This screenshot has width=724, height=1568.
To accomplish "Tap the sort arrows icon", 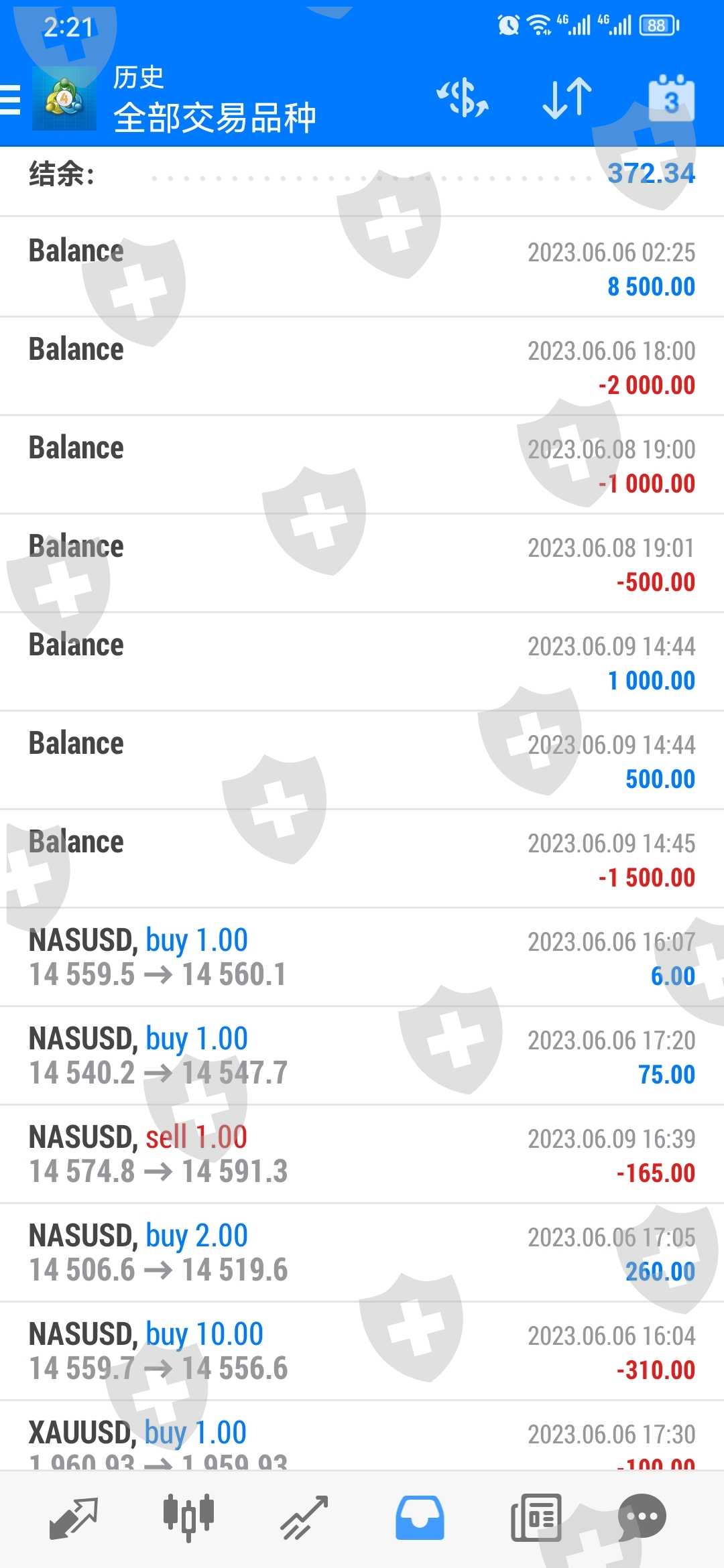I will [x=567, y=98].
